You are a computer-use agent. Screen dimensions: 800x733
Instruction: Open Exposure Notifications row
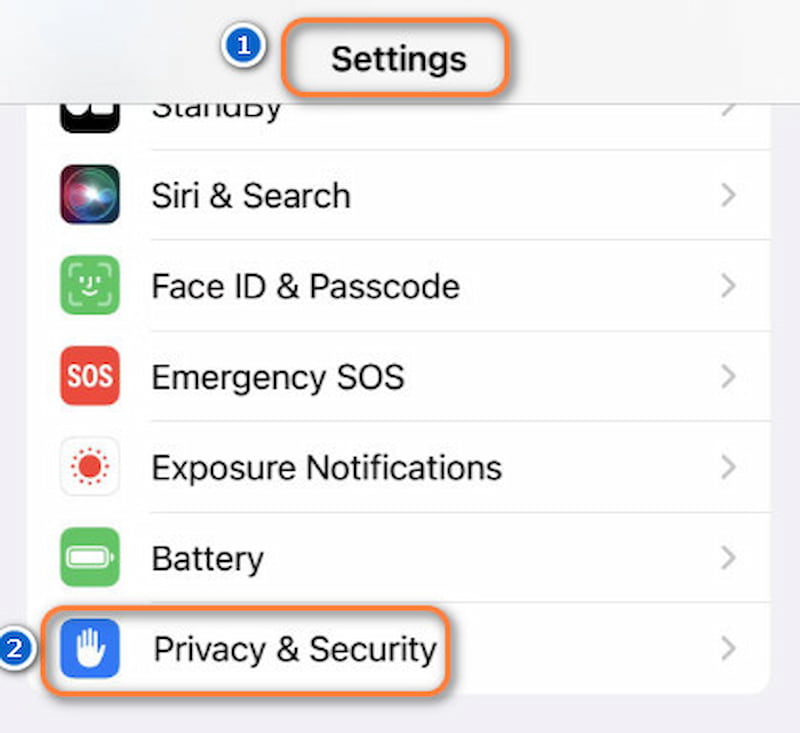click(x=326, y=467)
